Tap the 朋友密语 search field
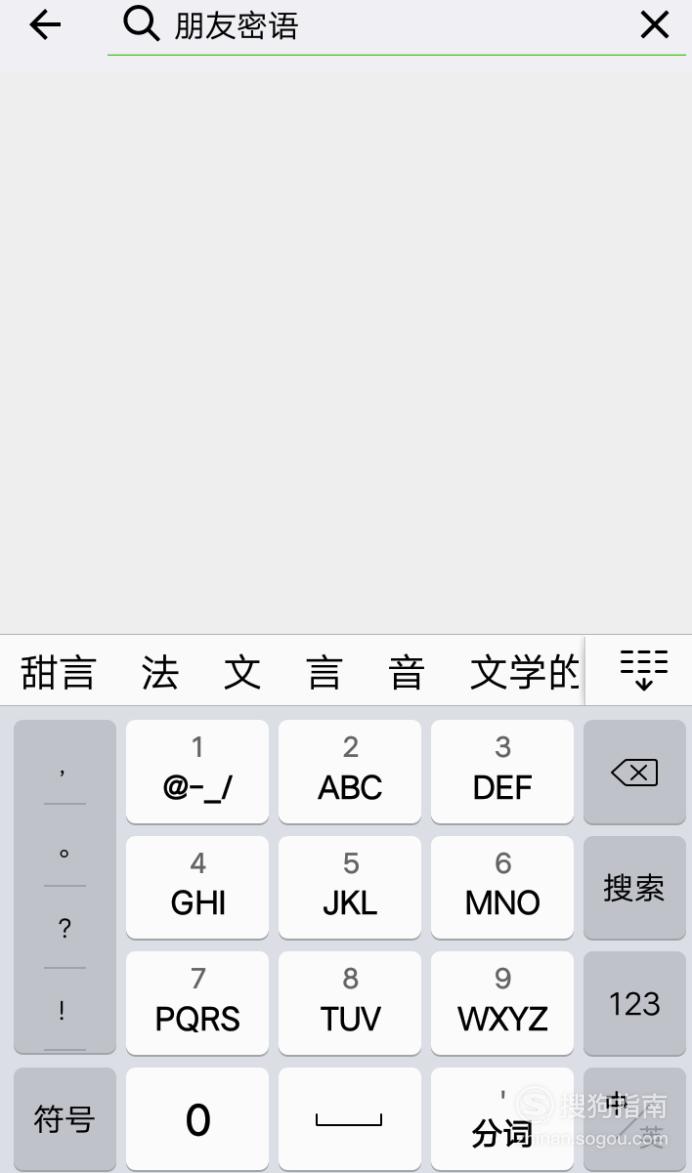This screenshot has width=692, height=1173. 396,27
